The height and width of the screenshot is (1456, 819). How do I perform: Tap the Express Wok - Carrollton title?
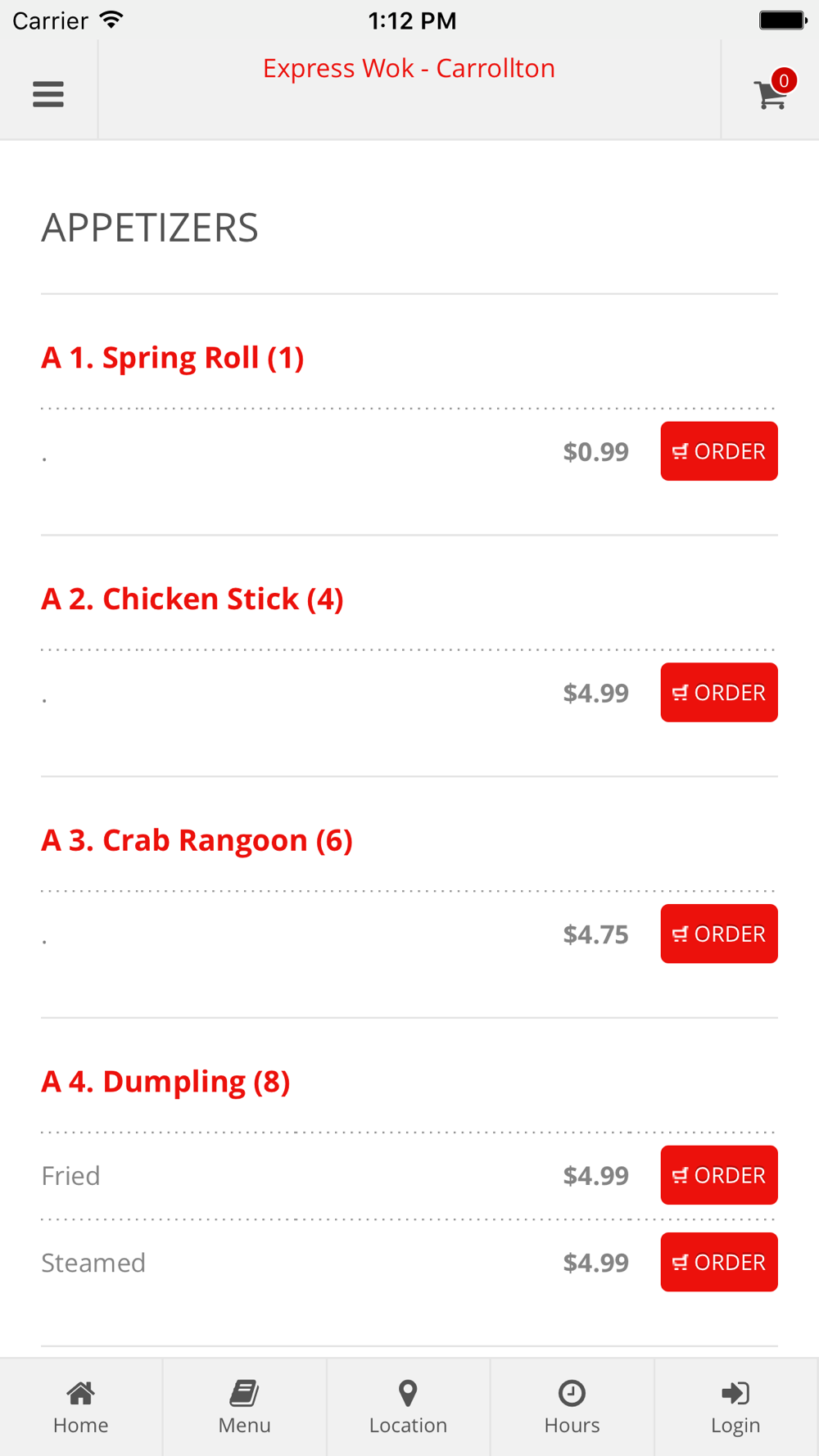409,68
